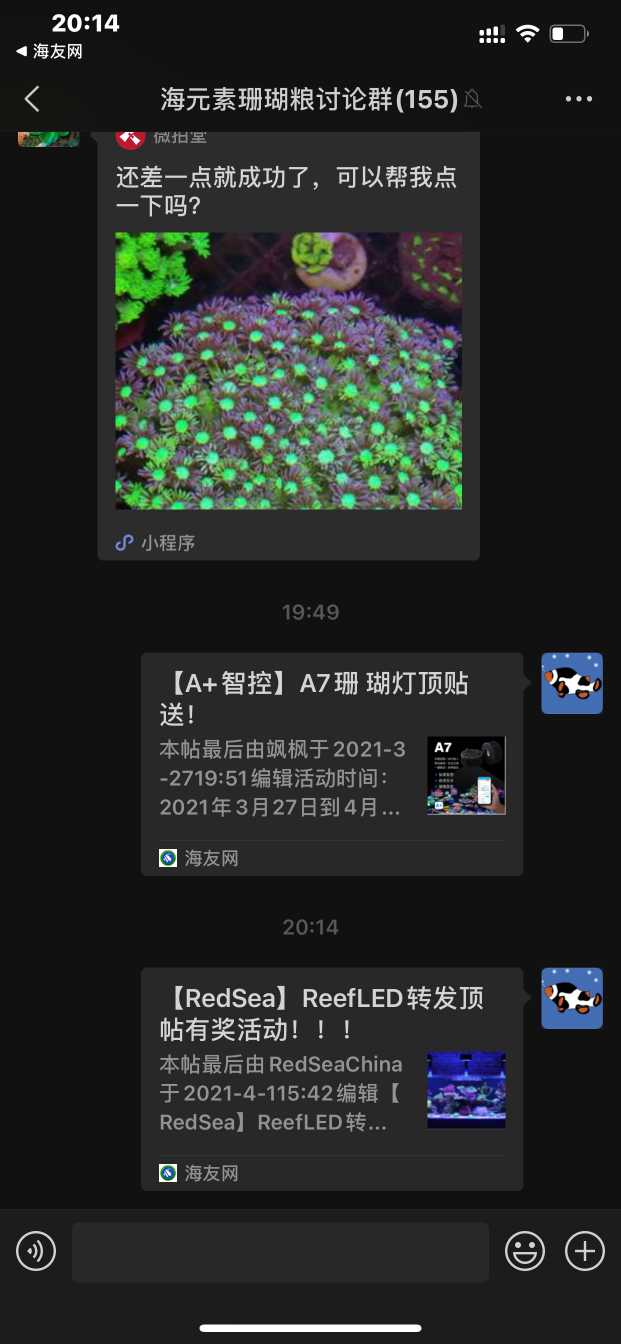The width and height of the screenshot is (621, 1344).
Task: Open the chat's three-dot options menu
Action: coord(579,98)
